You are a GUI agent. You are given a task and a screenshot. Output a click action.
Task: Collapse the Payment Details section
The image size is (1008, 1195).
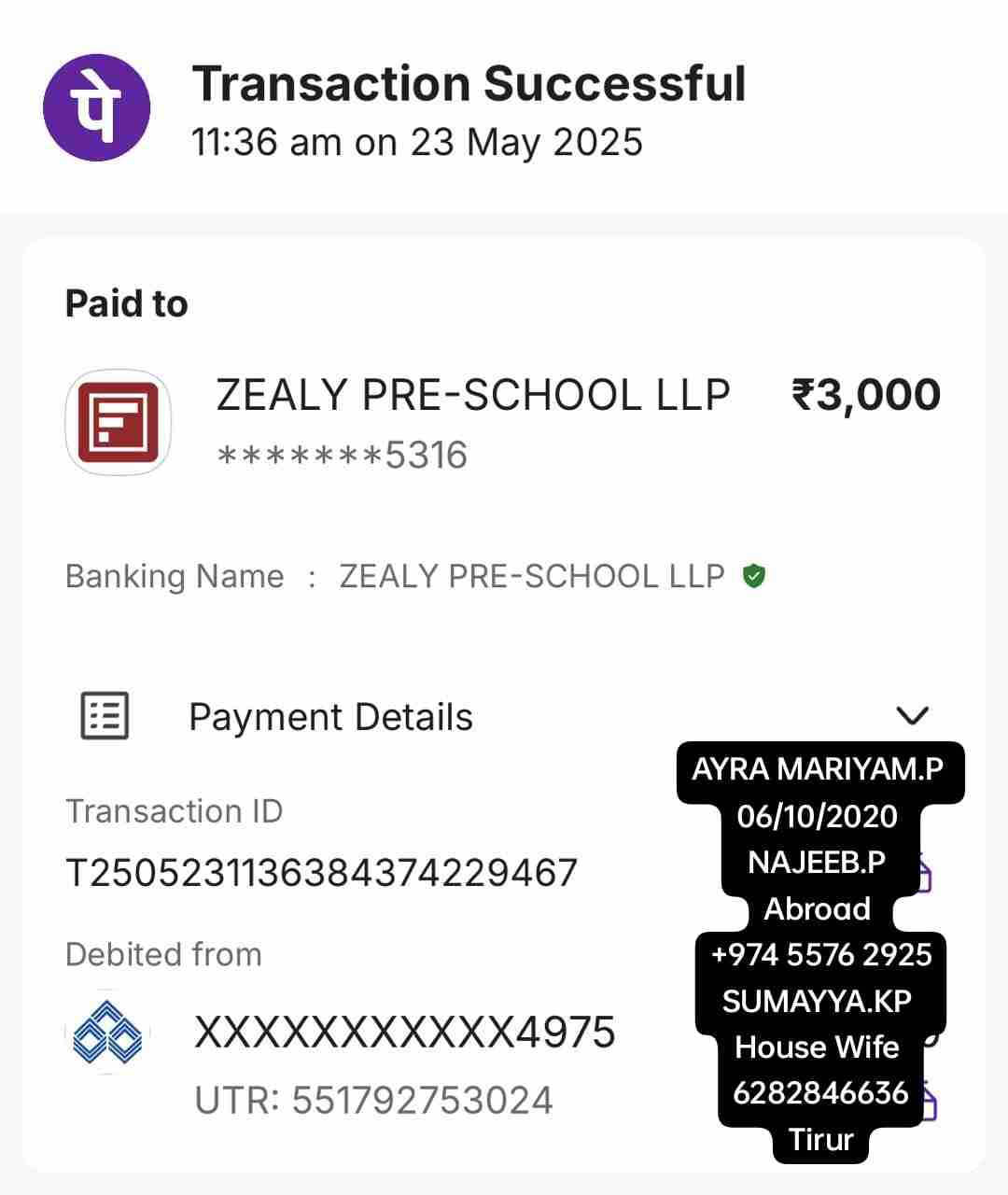[x=911, y=716]
